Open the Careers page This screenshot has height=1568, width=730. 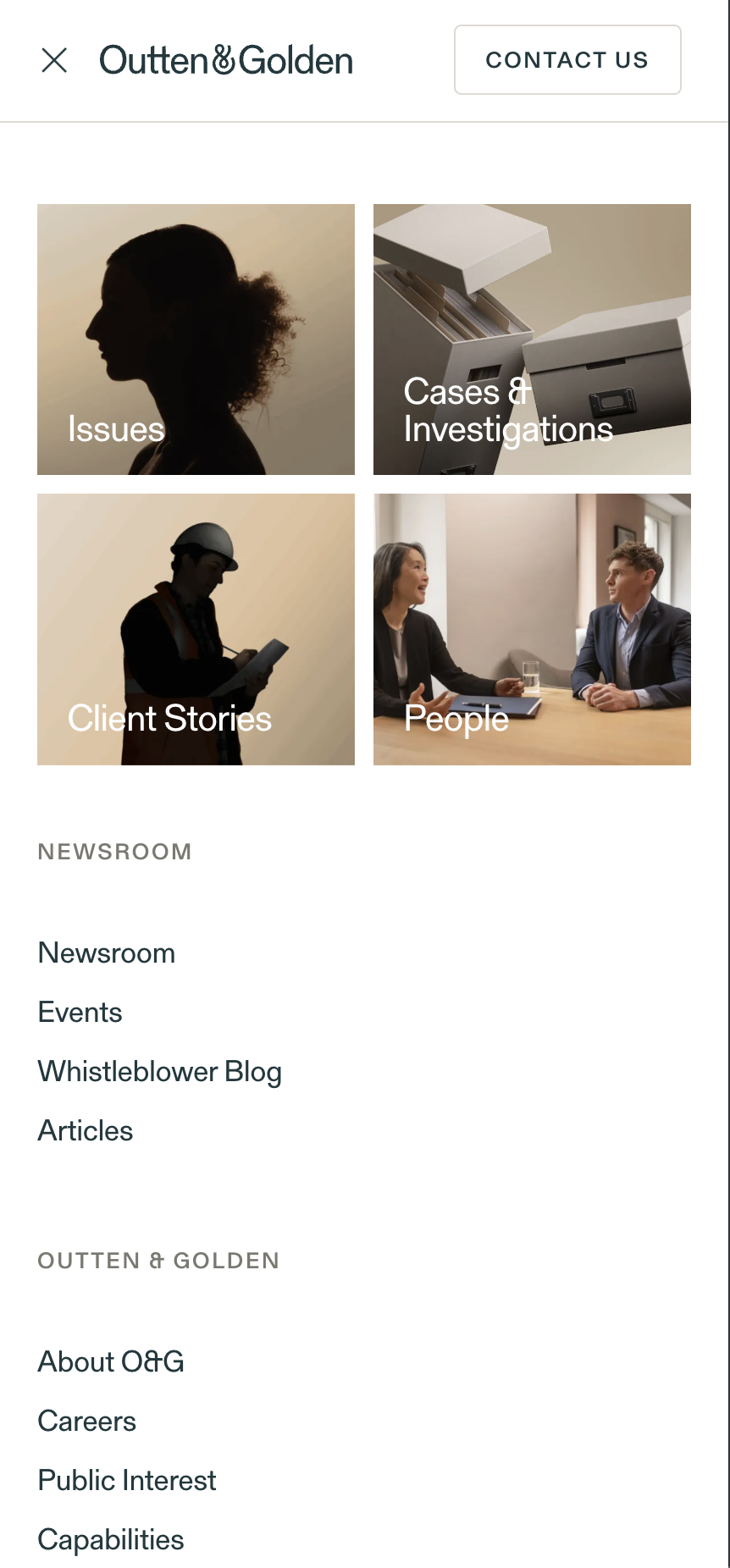[87, 1421]
